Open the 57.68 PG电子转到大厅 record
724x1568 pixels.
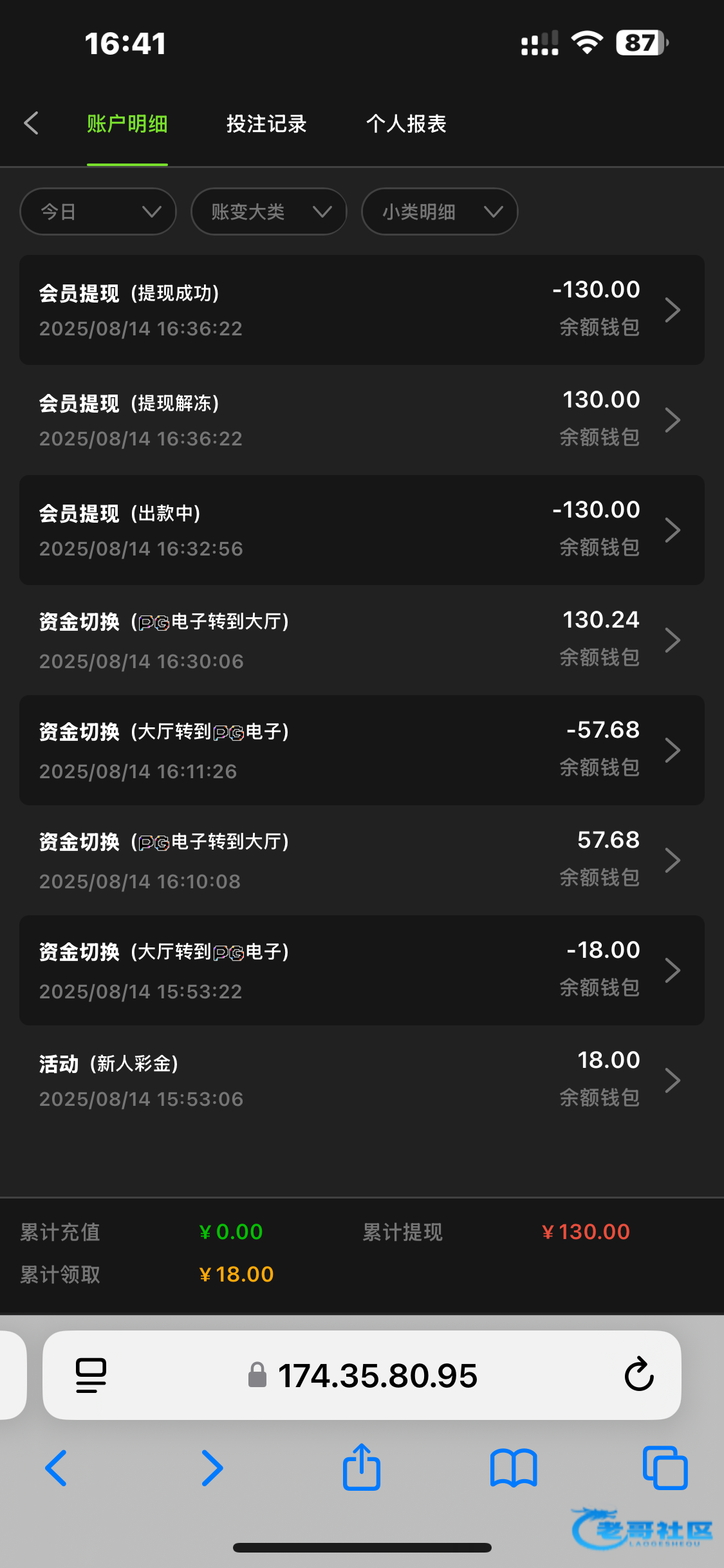point(362,860)
